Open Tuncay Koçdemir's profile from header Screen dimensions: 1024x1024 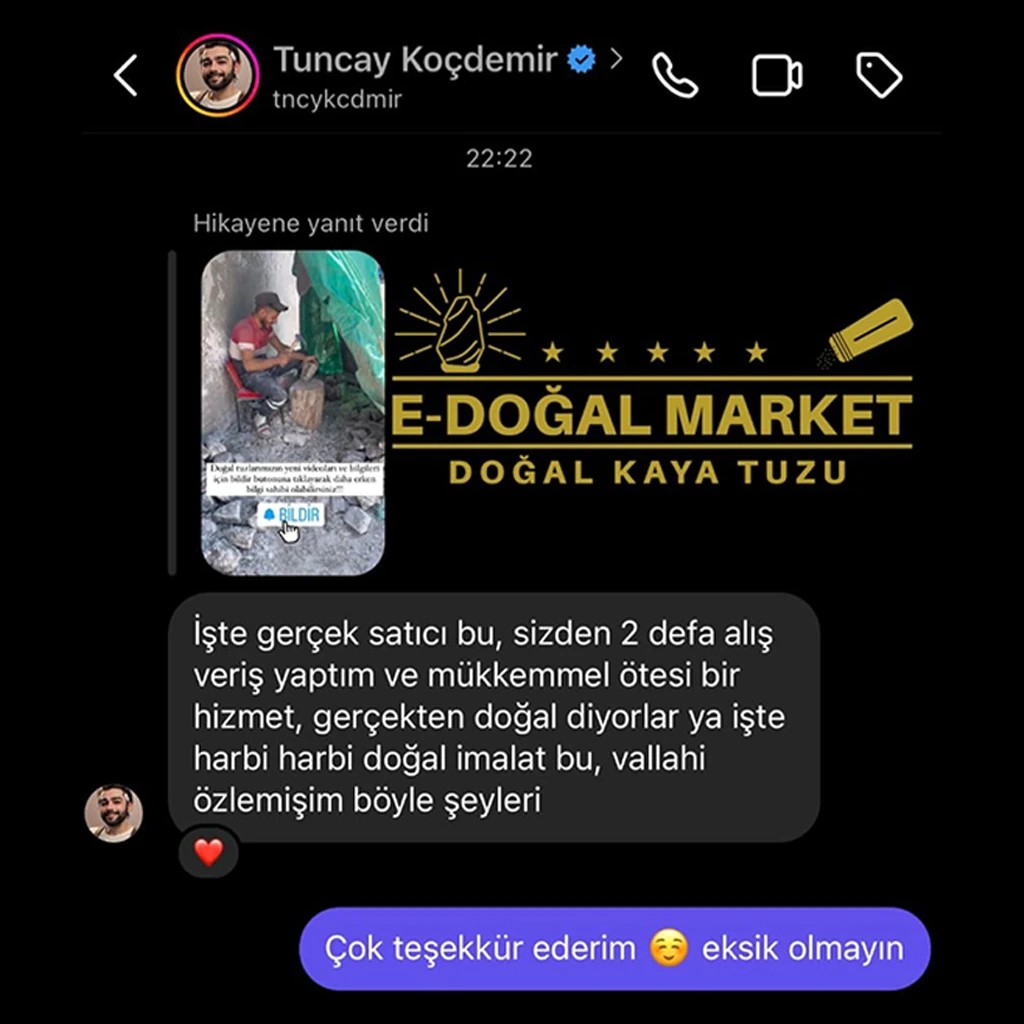tap(414, 61)
